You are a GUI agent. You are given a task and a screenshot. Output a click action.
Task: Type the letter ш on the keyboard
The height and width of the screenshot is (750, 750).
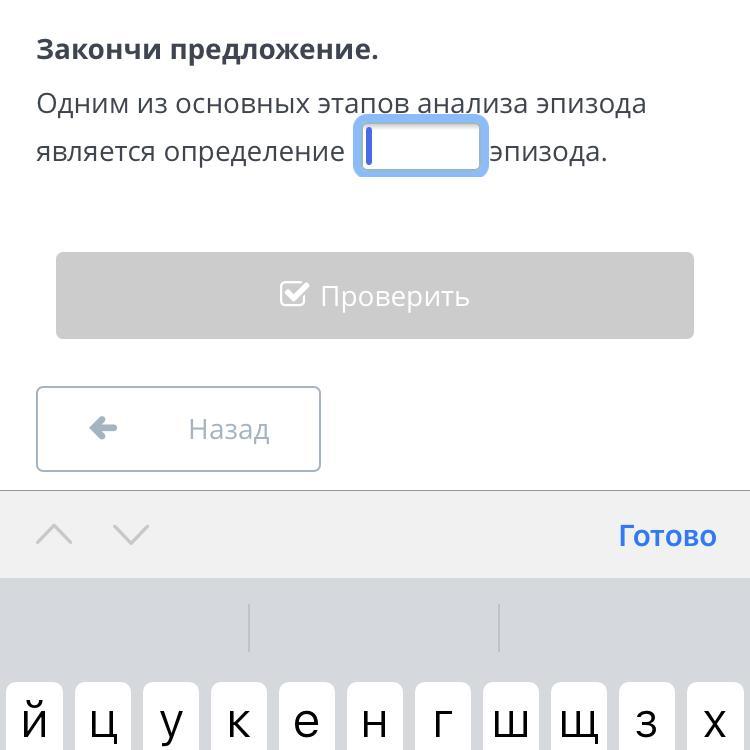[x=511, y=717]
